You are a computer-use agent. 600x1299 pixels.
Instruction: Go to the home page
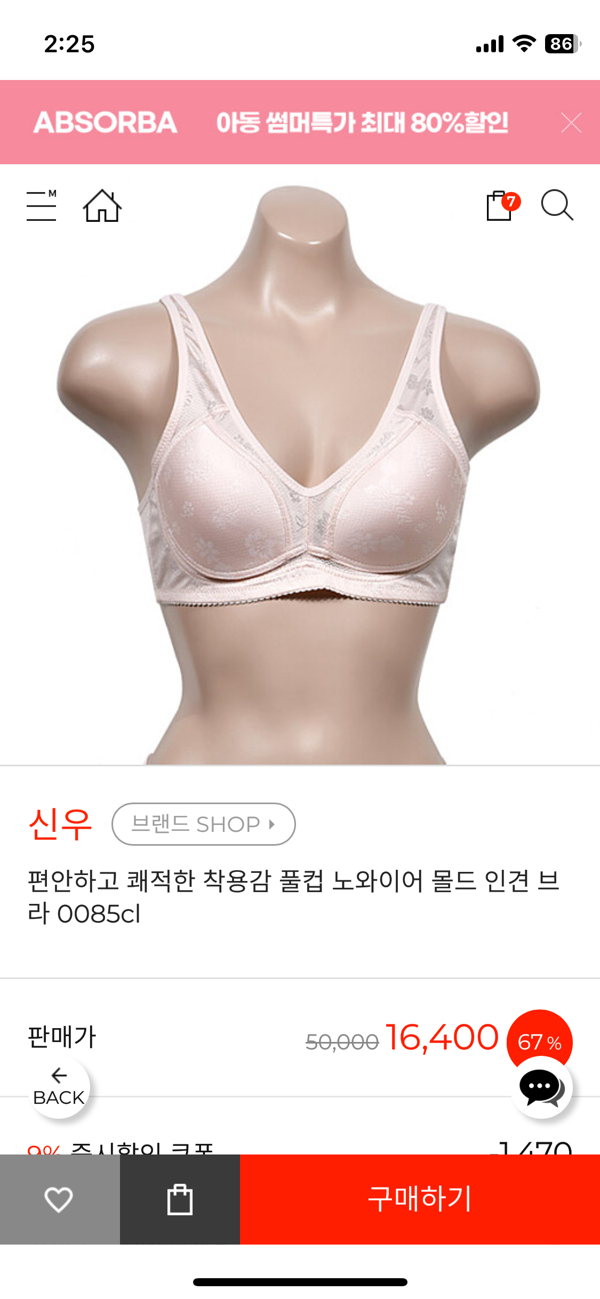(x=102, y=206)
